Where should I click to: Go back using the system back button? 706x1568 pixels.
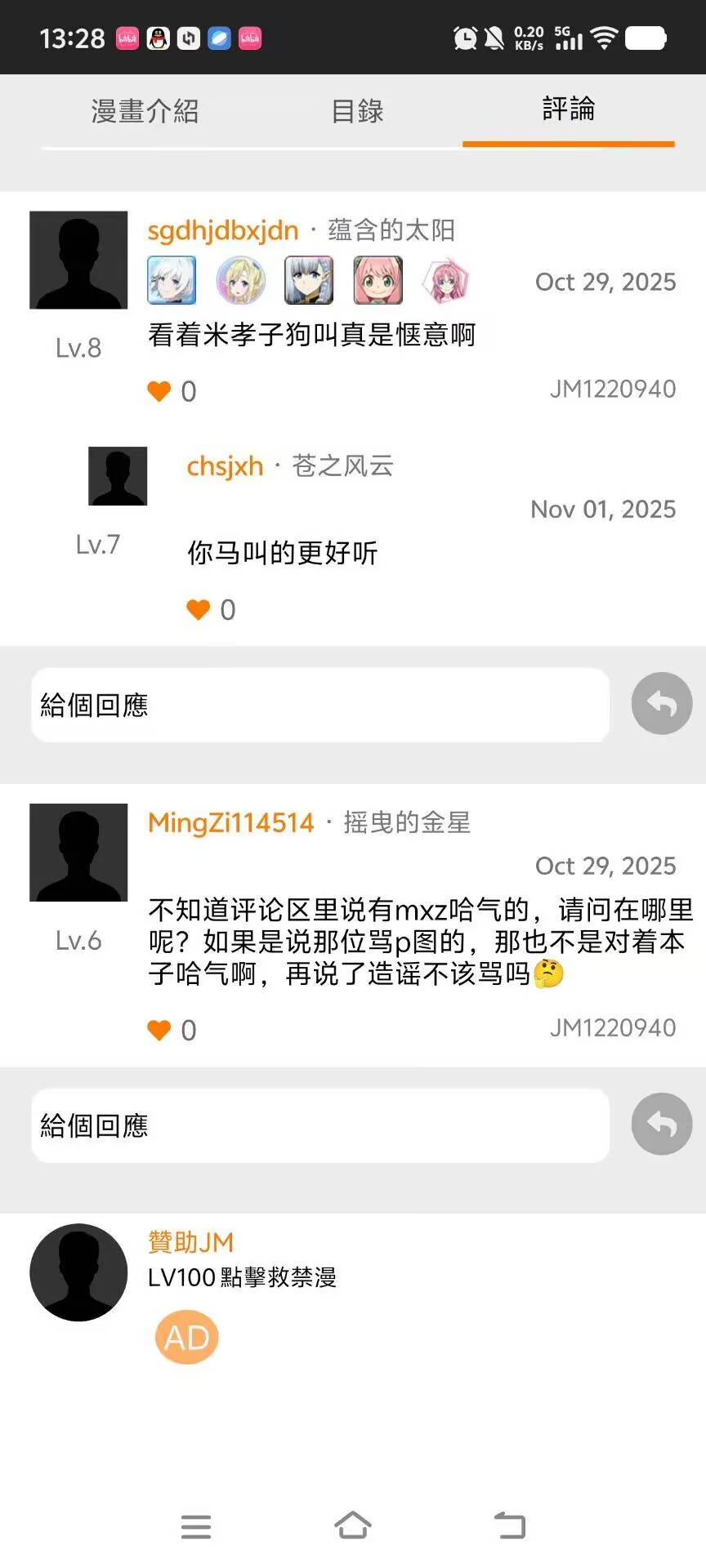point(510,1526)
